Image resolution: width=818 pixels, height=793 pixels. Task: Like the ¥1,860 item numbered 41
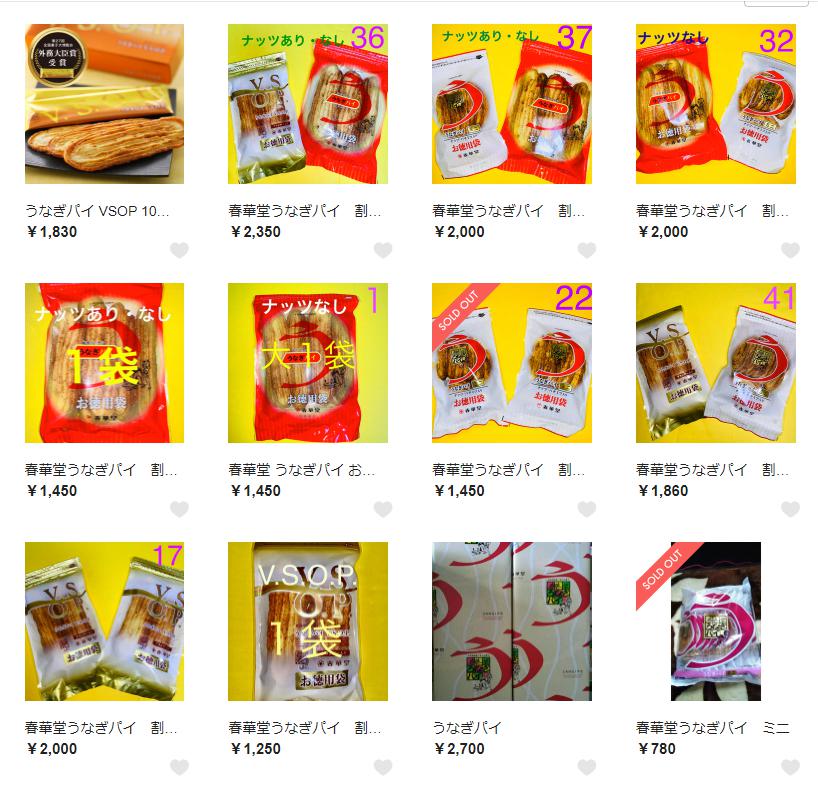[790, 509]
